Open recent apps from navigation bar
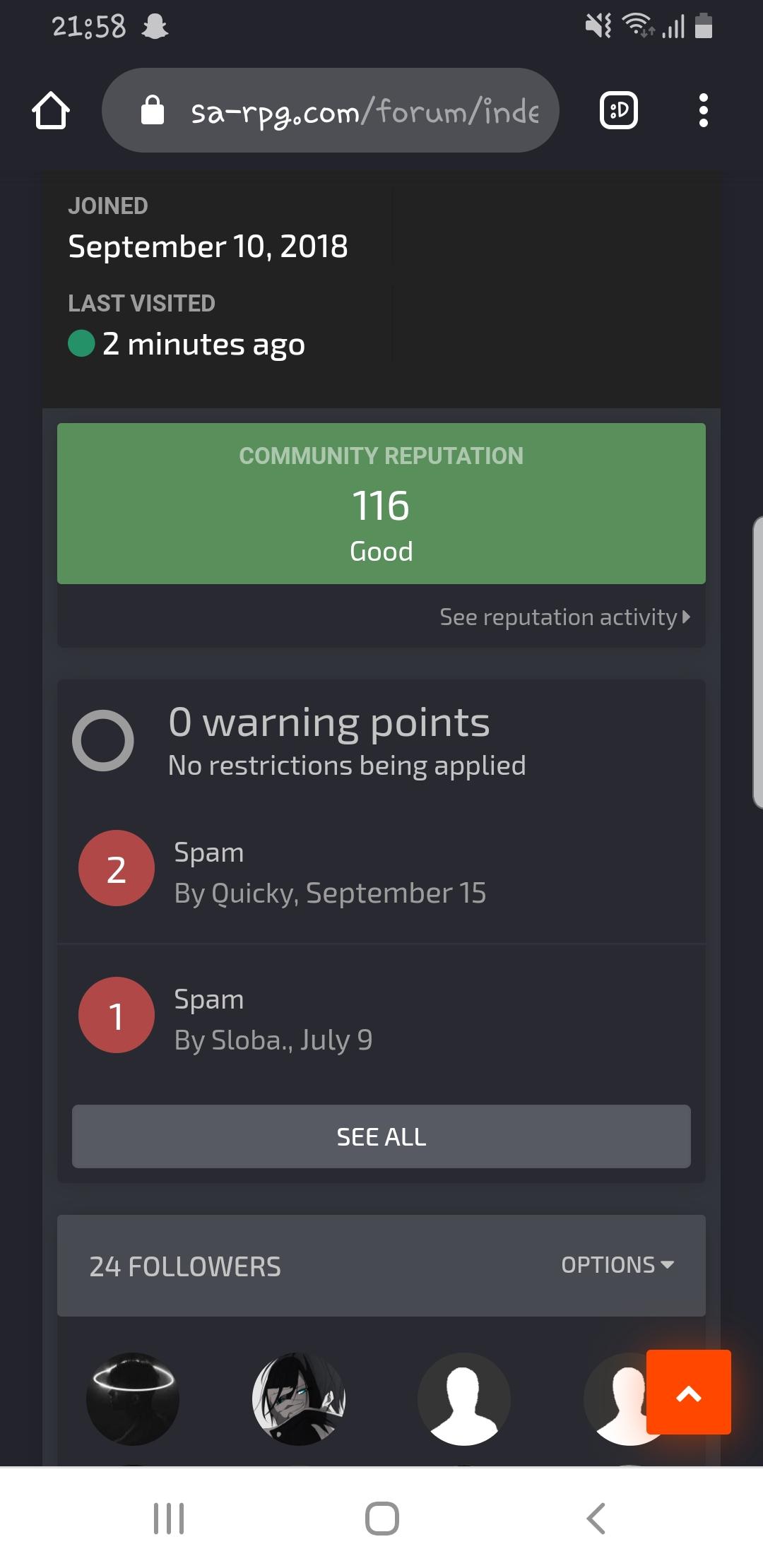Screen dimensions: 763x1568 point(169,1518)
